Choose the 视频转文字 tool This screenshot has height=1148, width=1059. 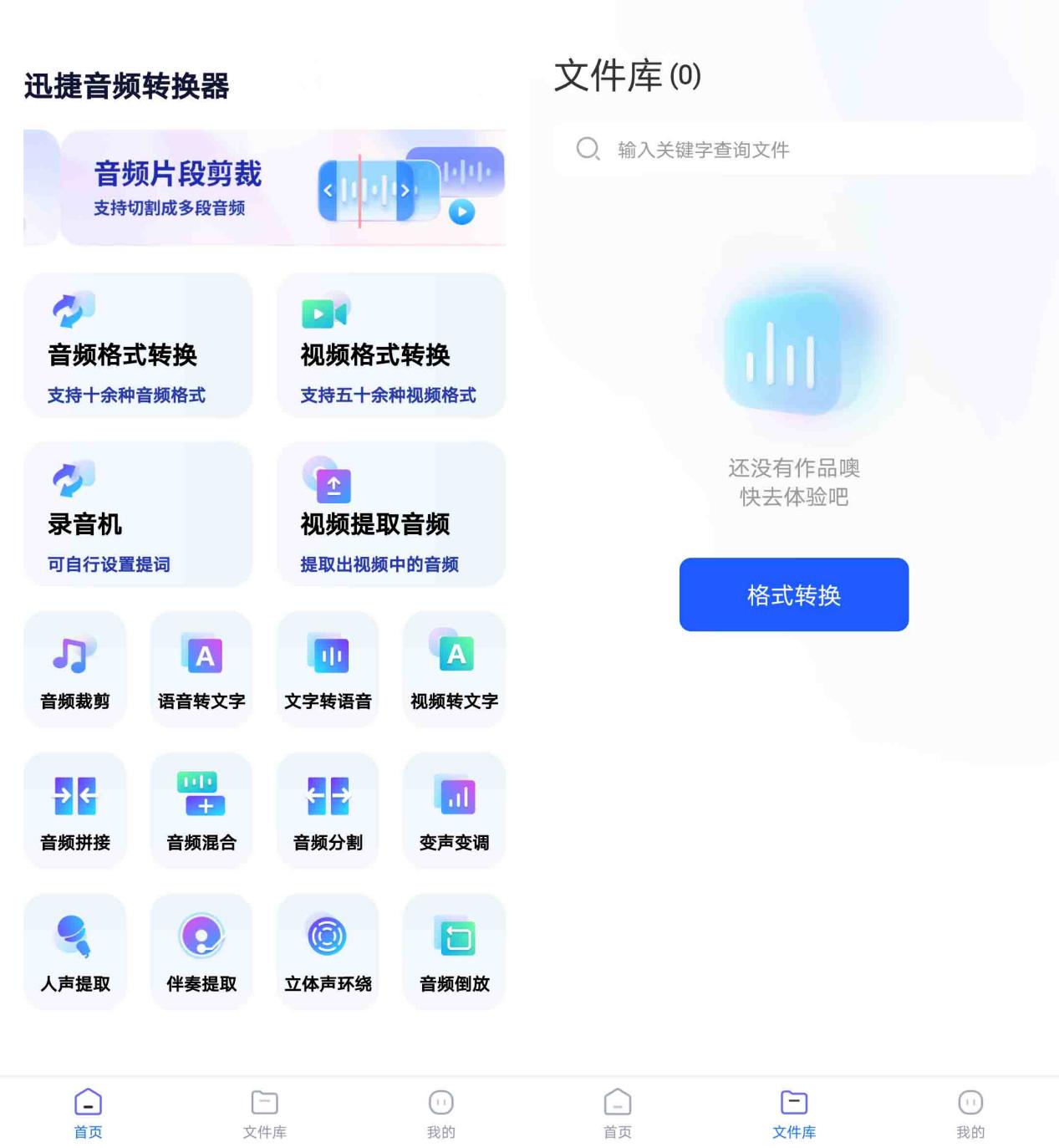(454, 669)
